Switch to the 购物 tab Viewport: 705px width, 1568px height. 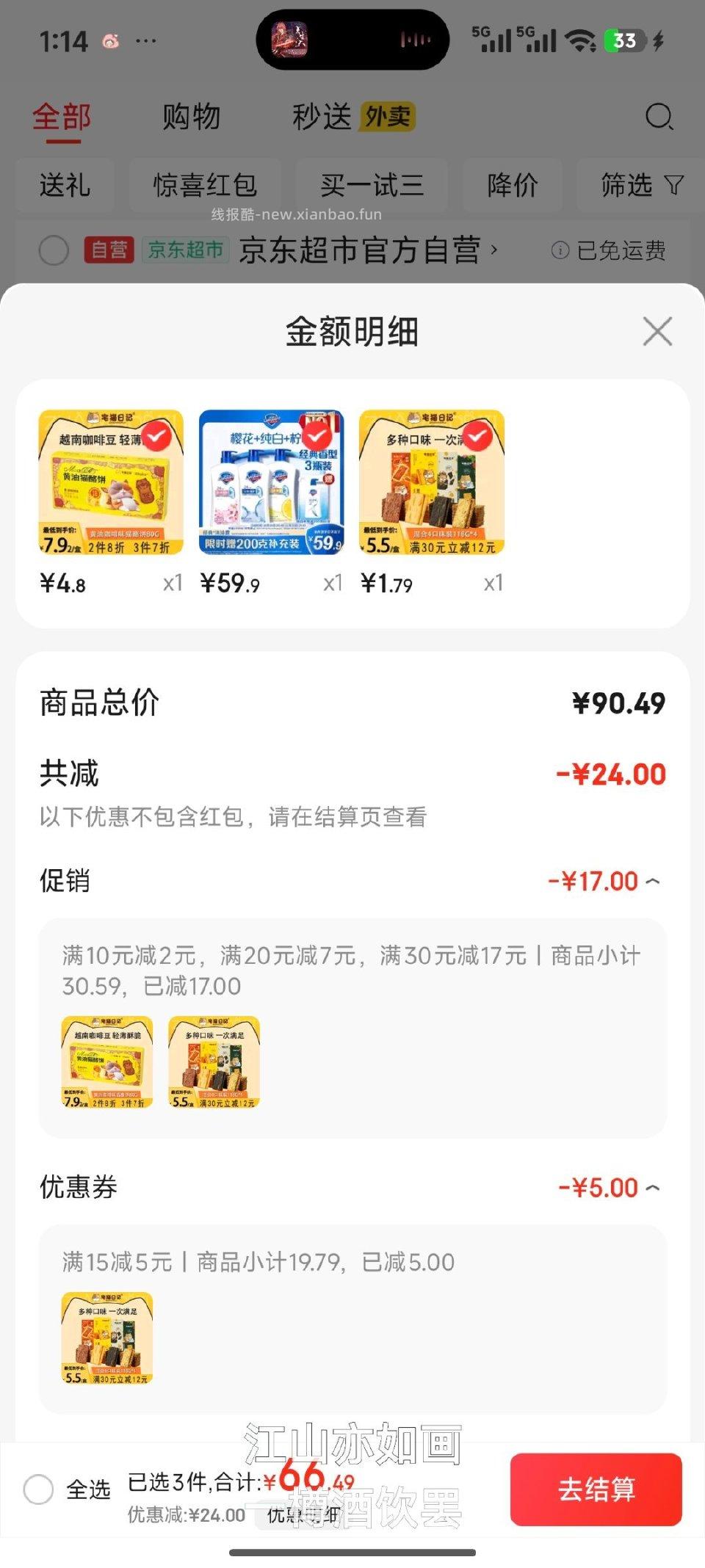click(190, 116)
